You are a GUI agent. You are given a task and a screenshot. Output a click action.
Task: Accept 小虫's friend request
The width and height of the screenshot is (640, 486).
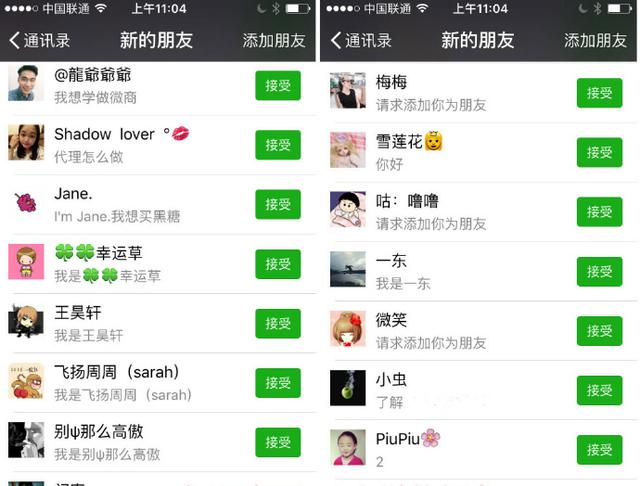coord(599,390)
